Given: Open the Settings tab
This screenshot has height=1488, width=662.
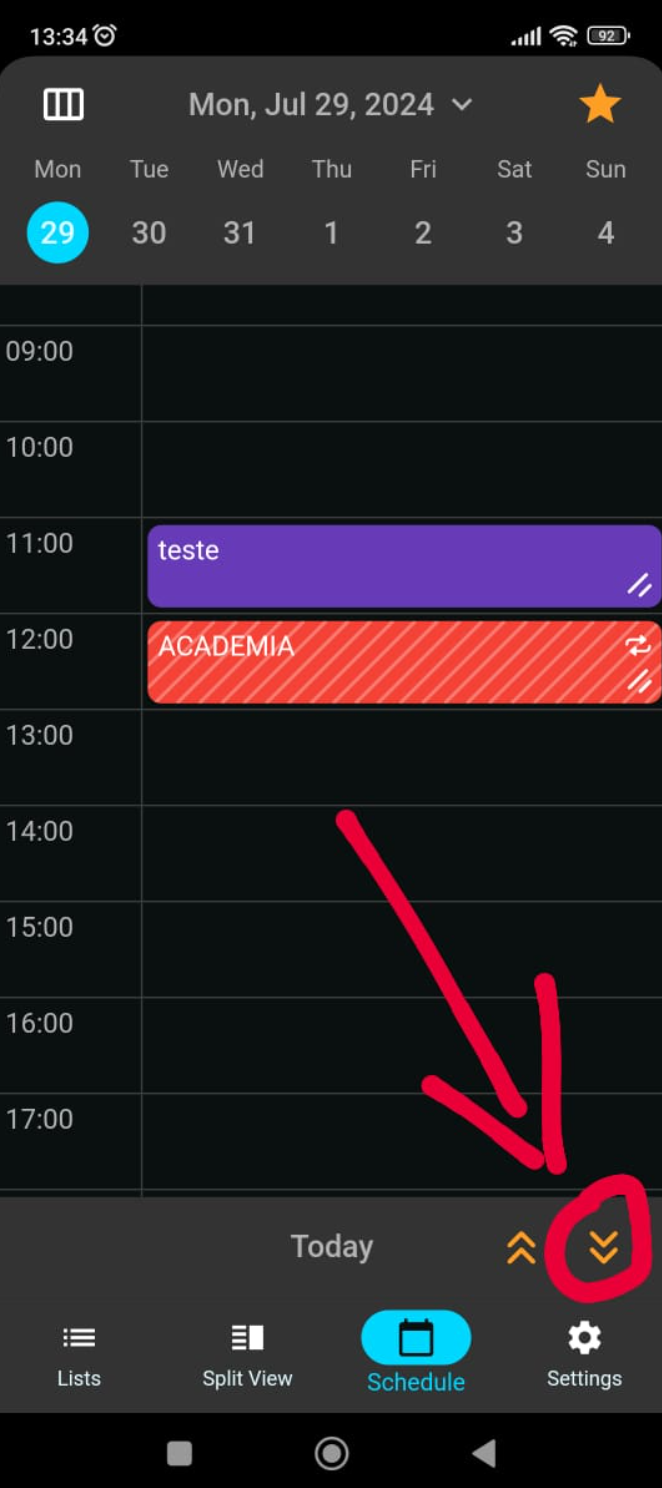Looking at the screenshot, I should point(584,1354).
